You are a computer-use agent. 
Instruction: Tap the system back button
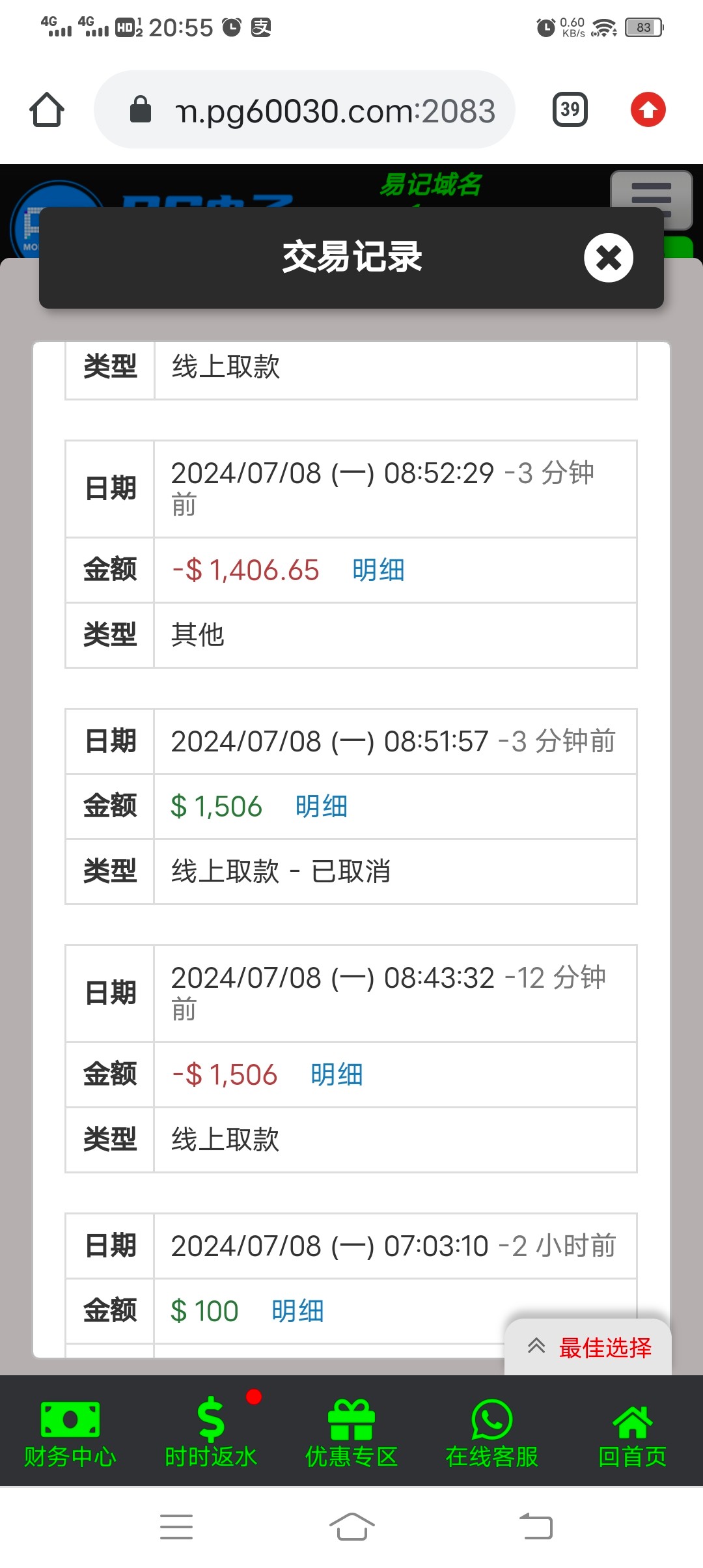coord(536,1526)
